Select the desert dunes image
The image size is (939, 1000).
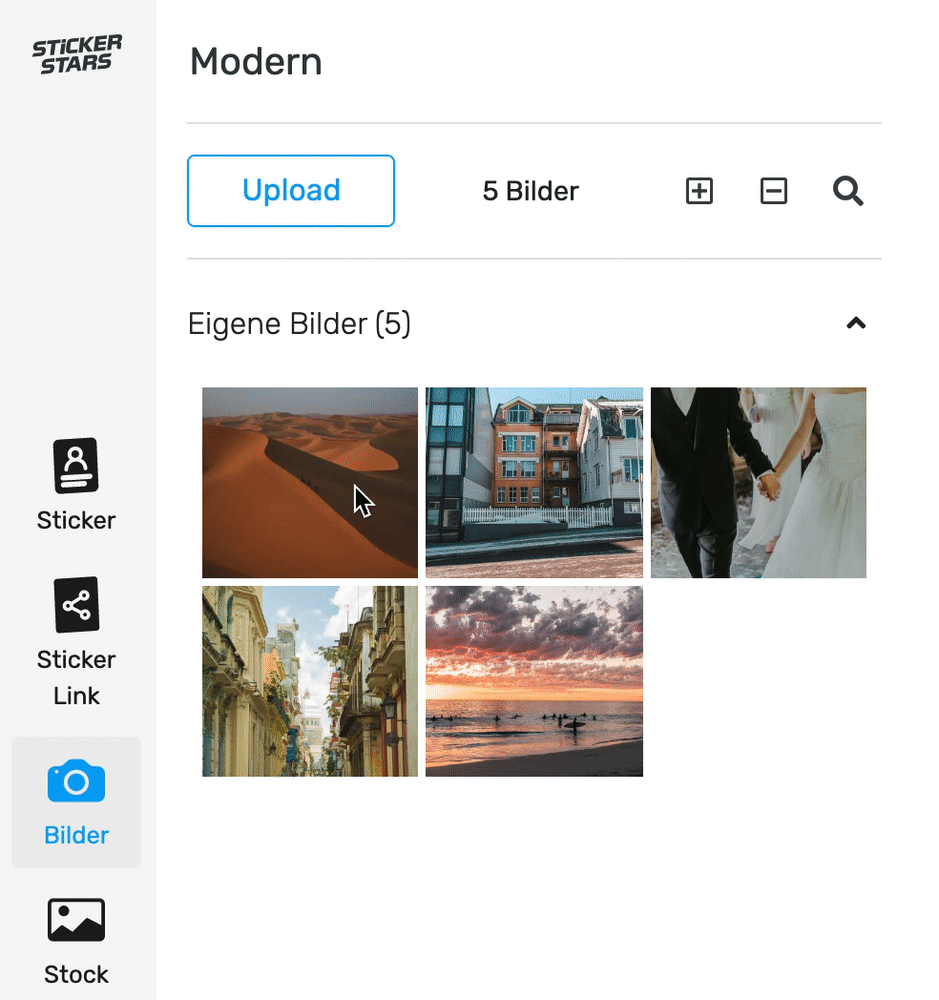coord(310,482)
